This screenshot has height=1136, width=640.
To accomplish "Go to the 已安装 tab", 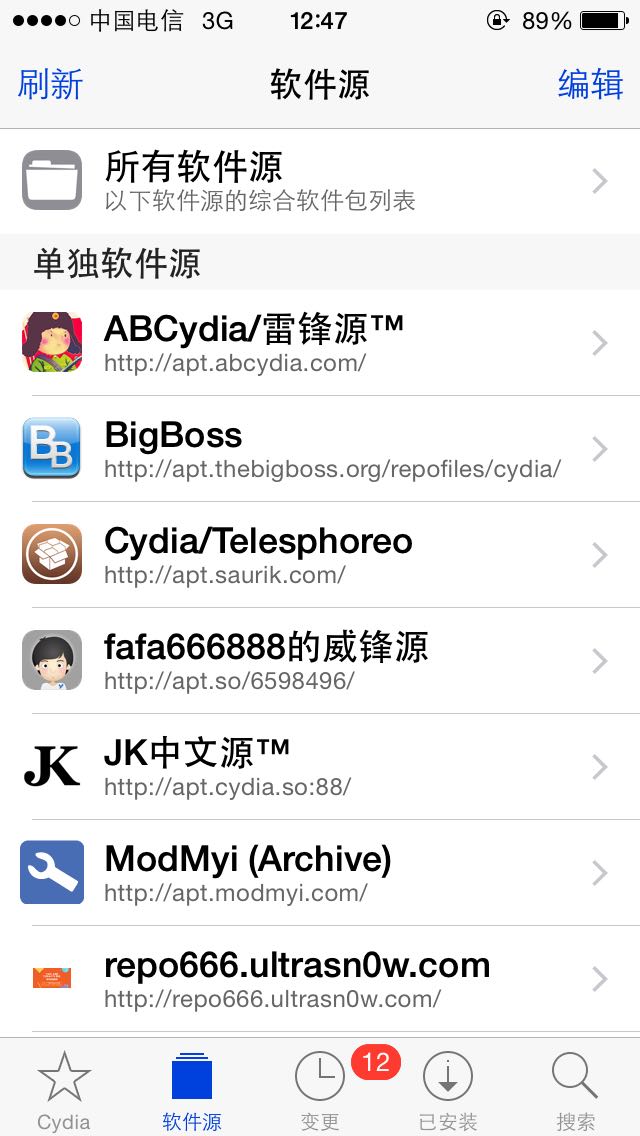I will (448, 1089).
